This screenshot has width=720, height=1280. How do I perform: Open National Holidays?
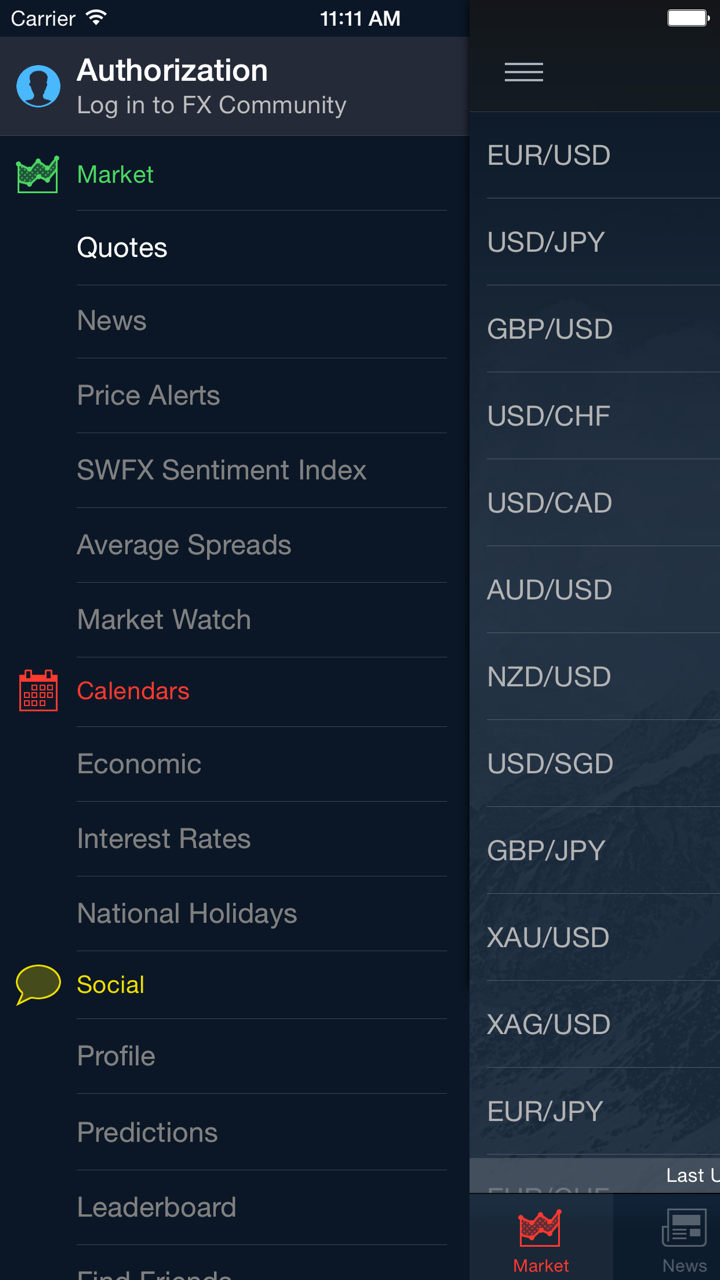pyautogui.click(x=187, y=914)
